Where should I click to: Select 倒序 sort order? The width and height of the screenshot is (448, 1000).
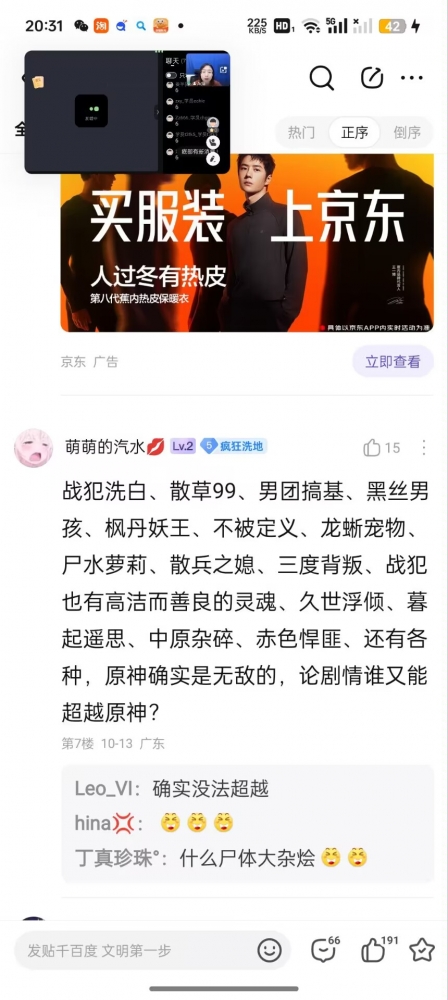[x=407, y=133]
